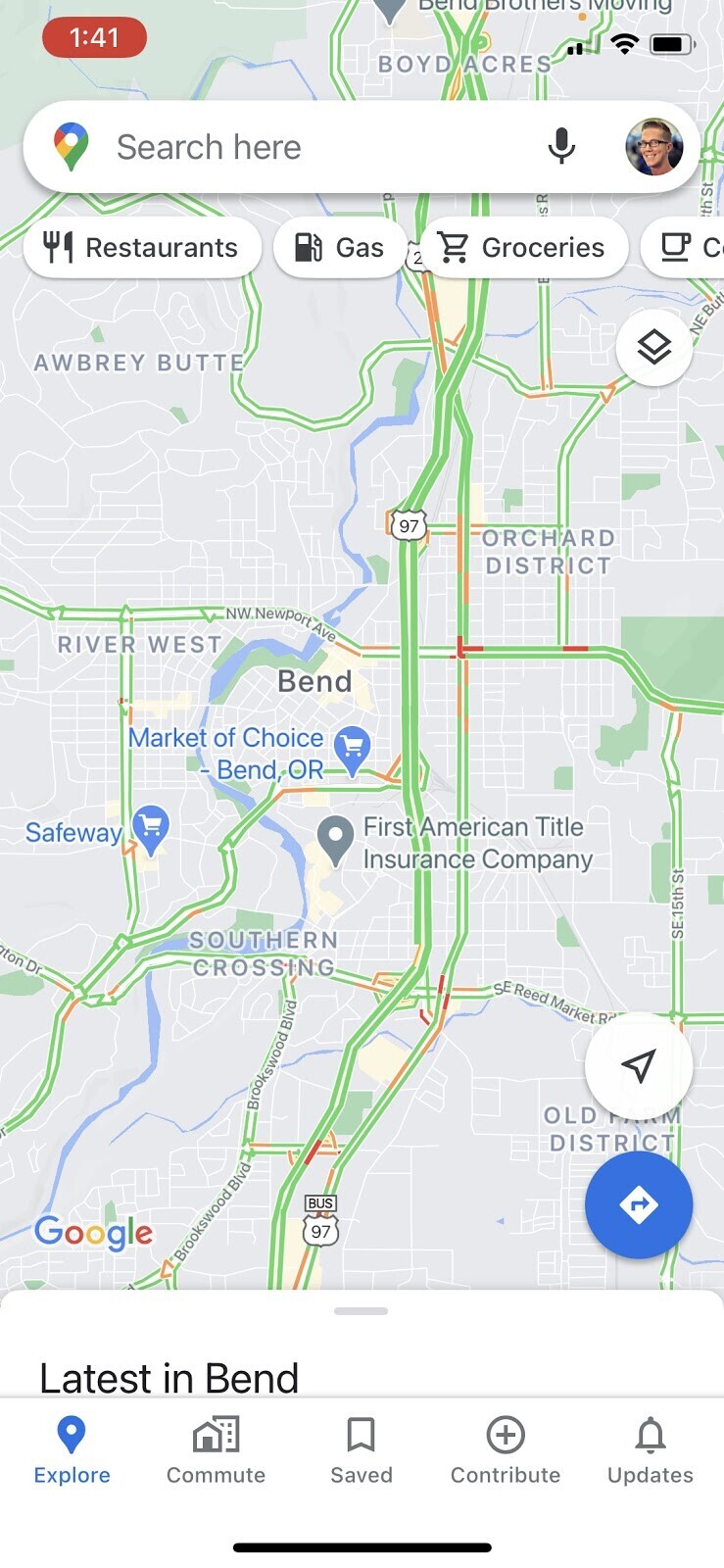Open the Safeway map pin
This screenshot has height=1568, width=724.
pos(151,829)
